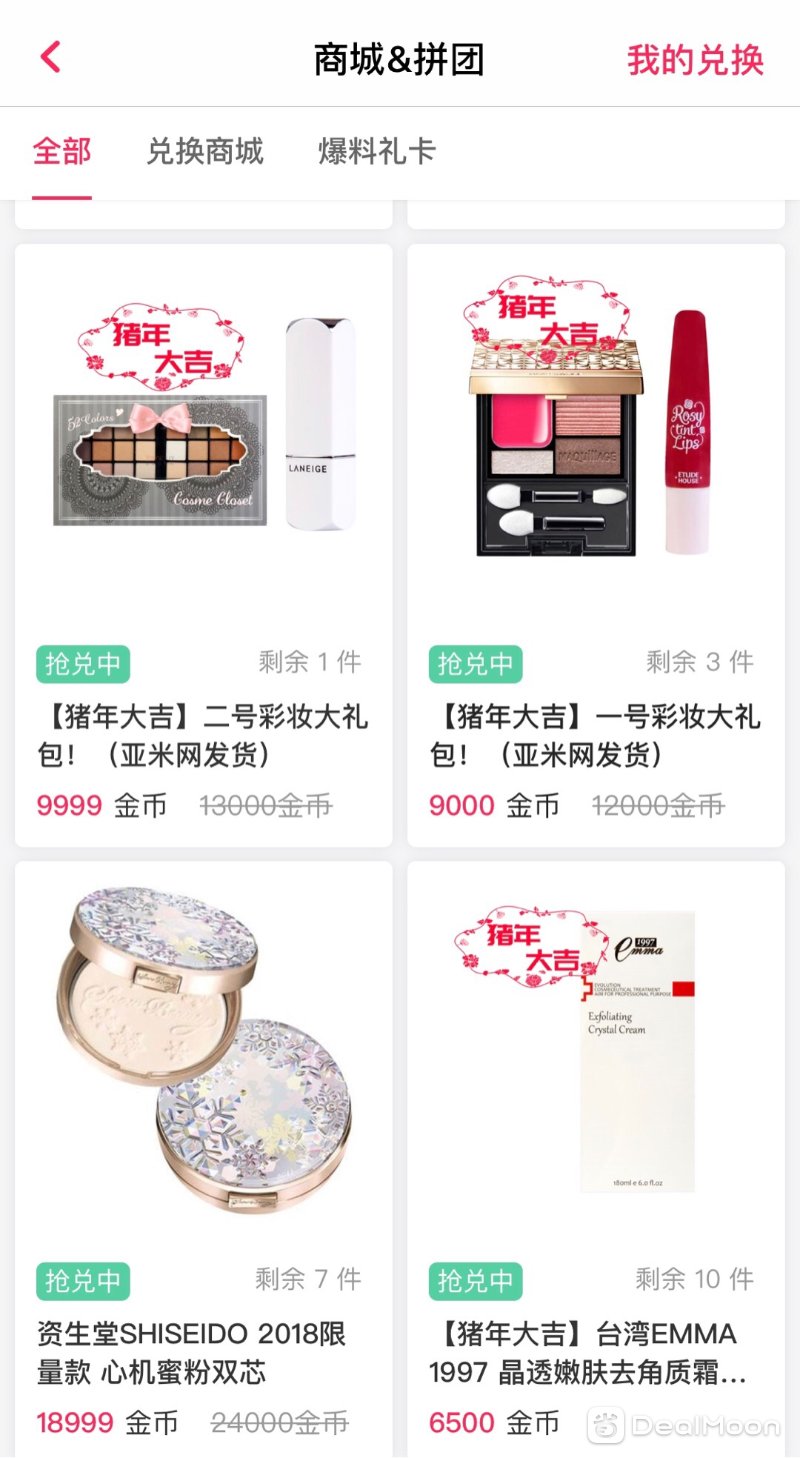Open the 一号彩妆大礼包 product card
Image resolution: width=800 pixels, height=1458 pixels.
pyautogui.click(x=596, y=546)
